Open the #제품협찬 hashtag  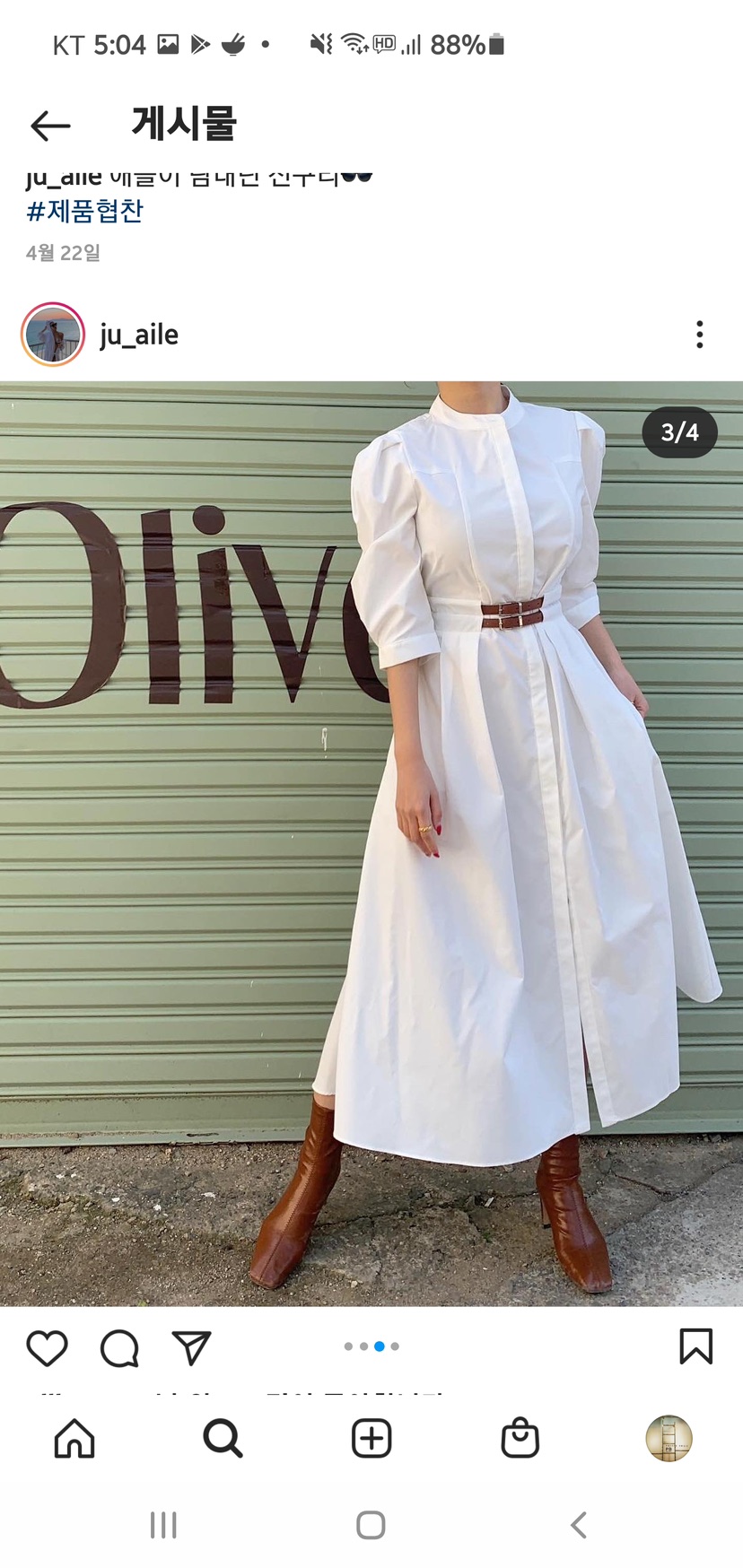[x=85, y=212]
